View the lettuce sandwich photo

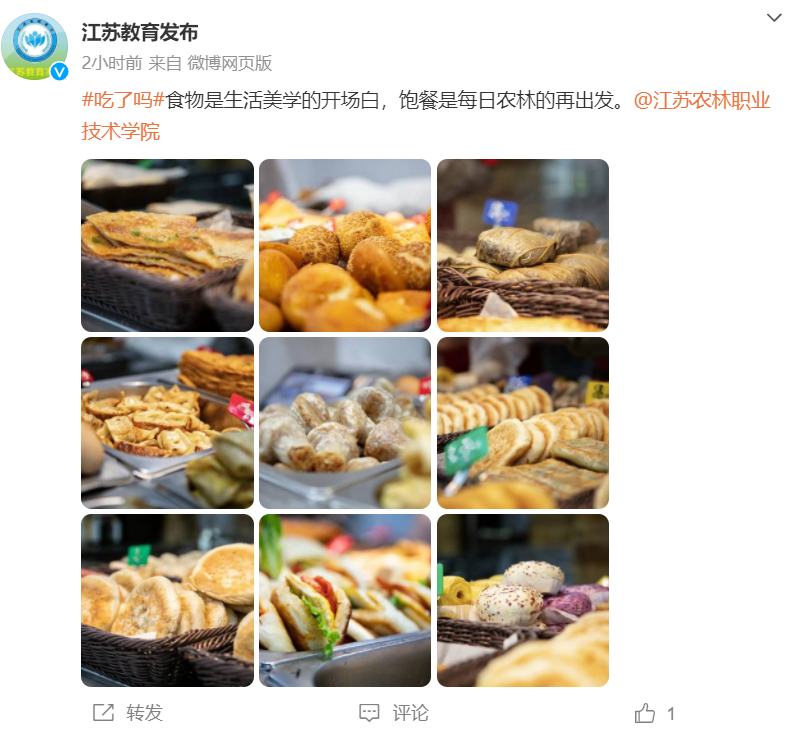coord(345,600)
